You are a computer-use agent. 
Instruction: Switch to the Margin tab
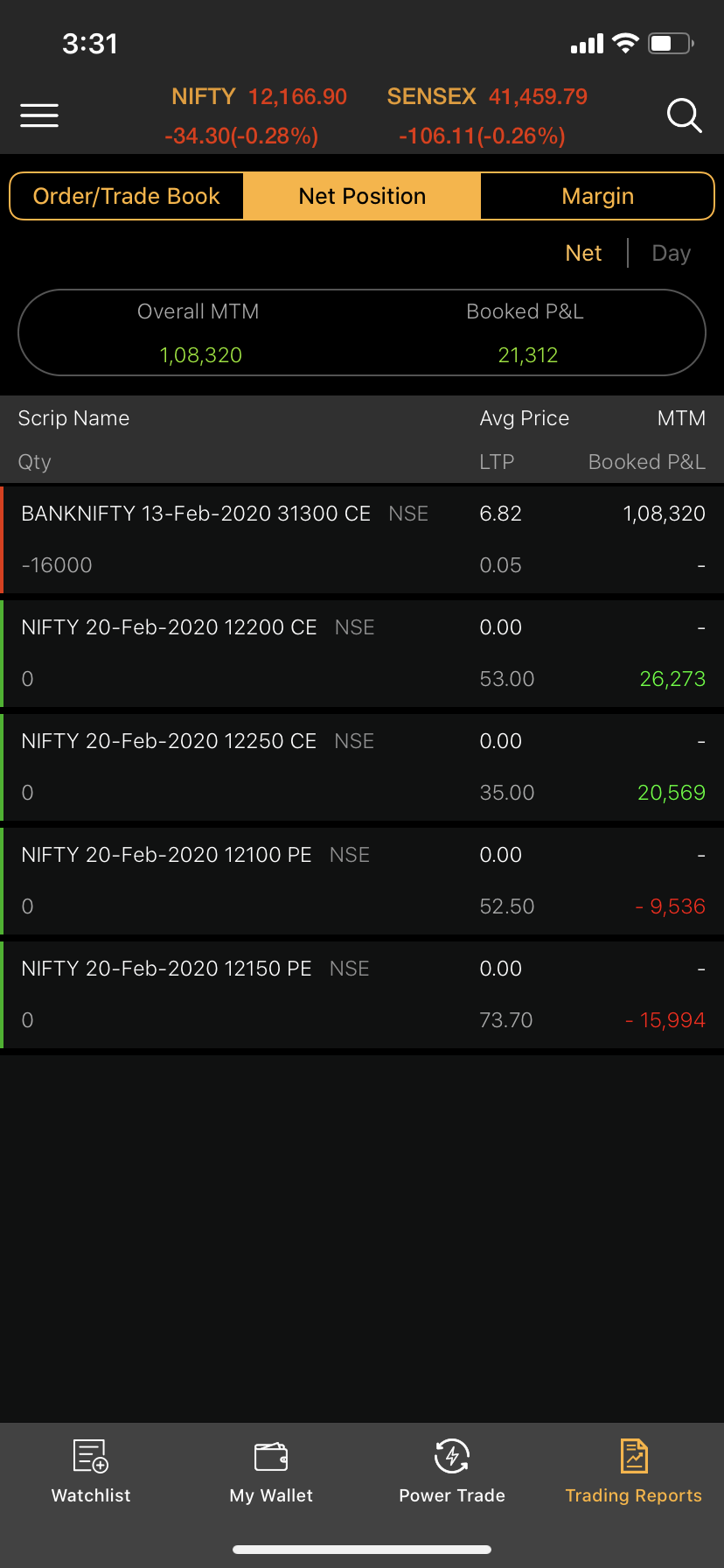(x=598, y=196)
